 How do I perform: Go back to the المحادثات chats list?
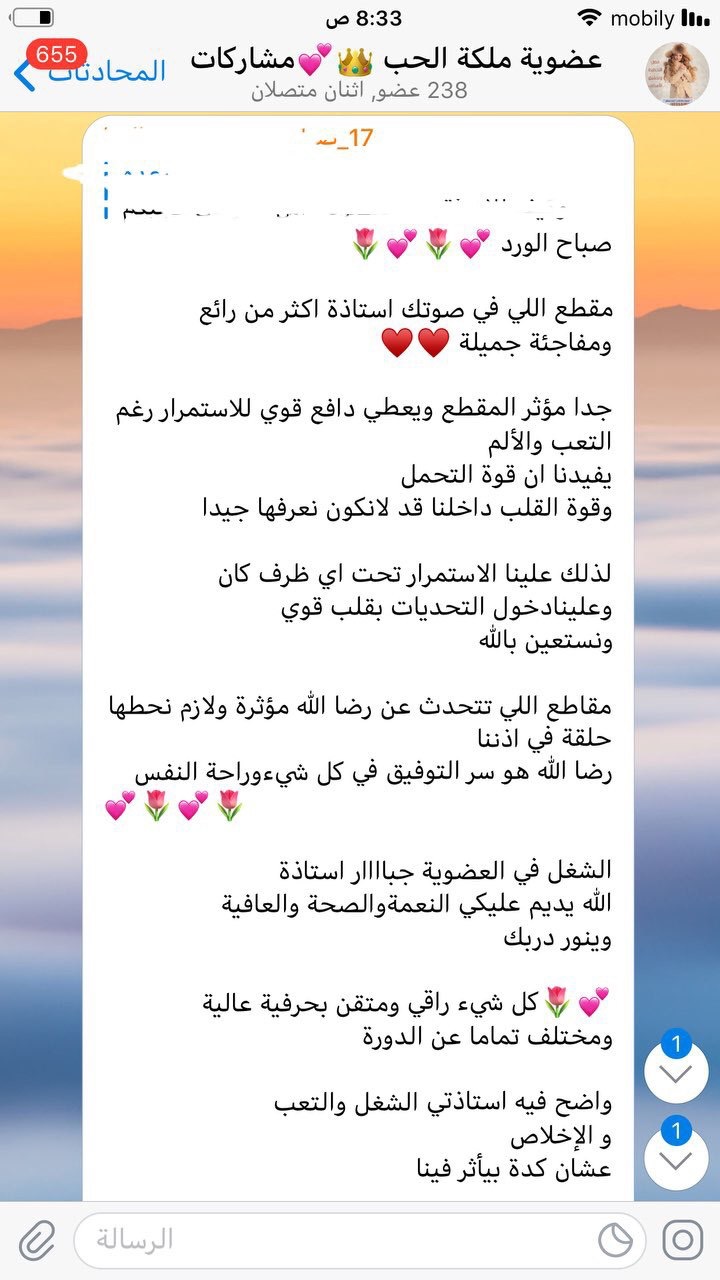(90, 72)
